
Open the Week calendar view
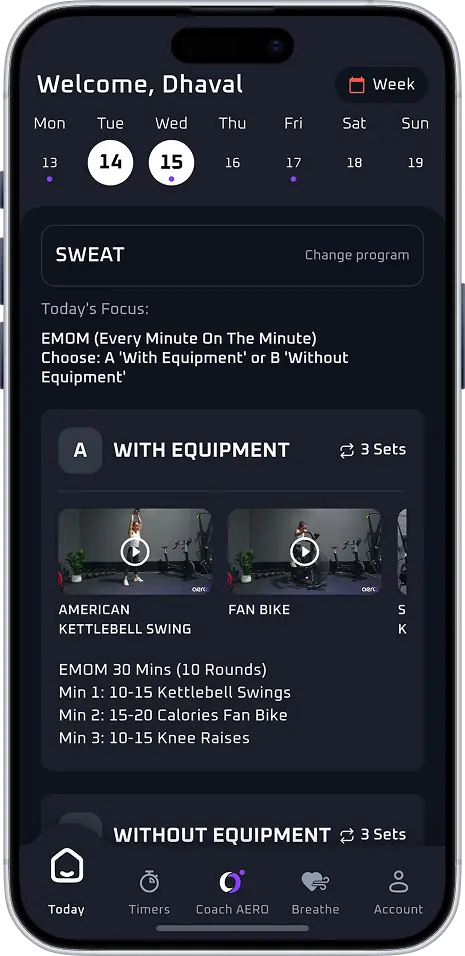381,85
